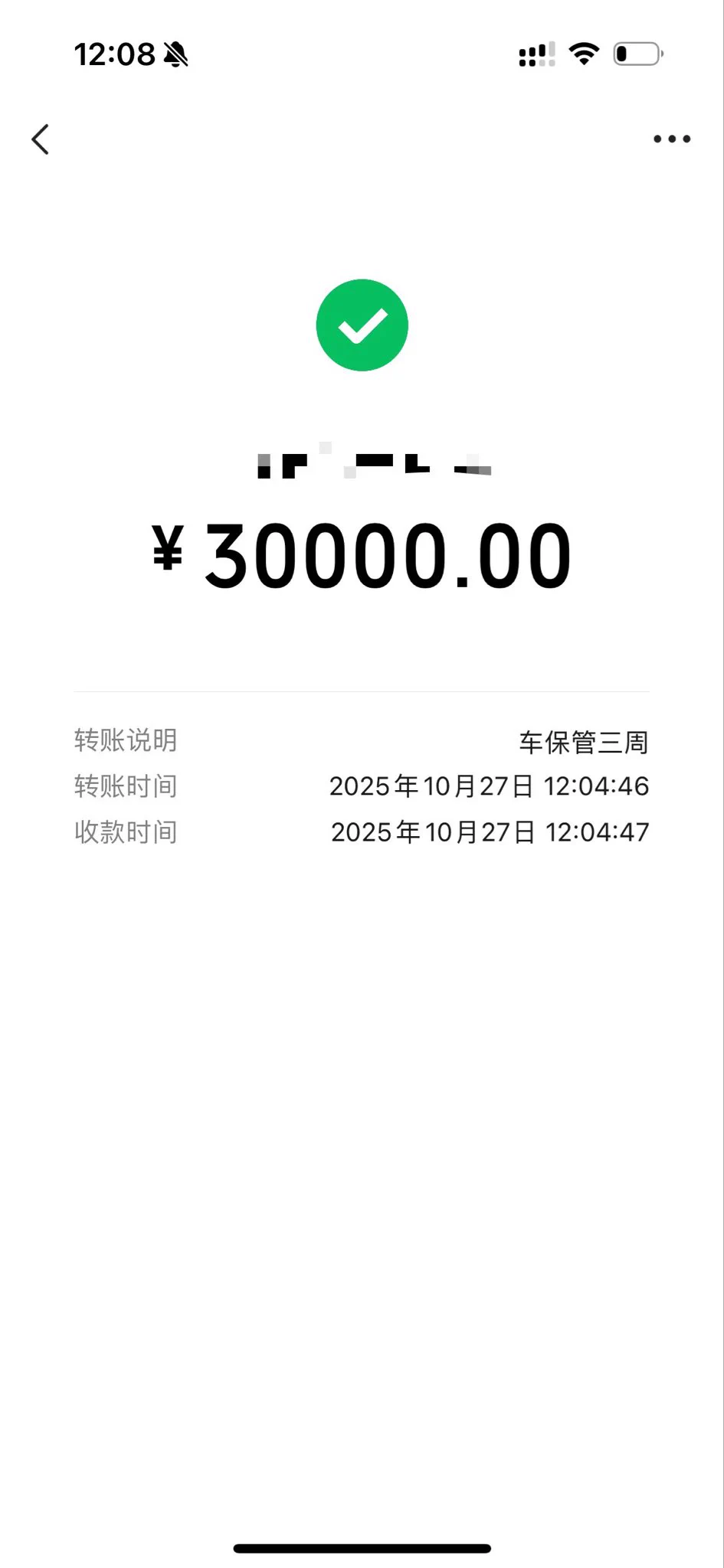The width and height of the screenshot is (724, 1568).
Task: Tap the back arrow to return
Action: (41, 139)
